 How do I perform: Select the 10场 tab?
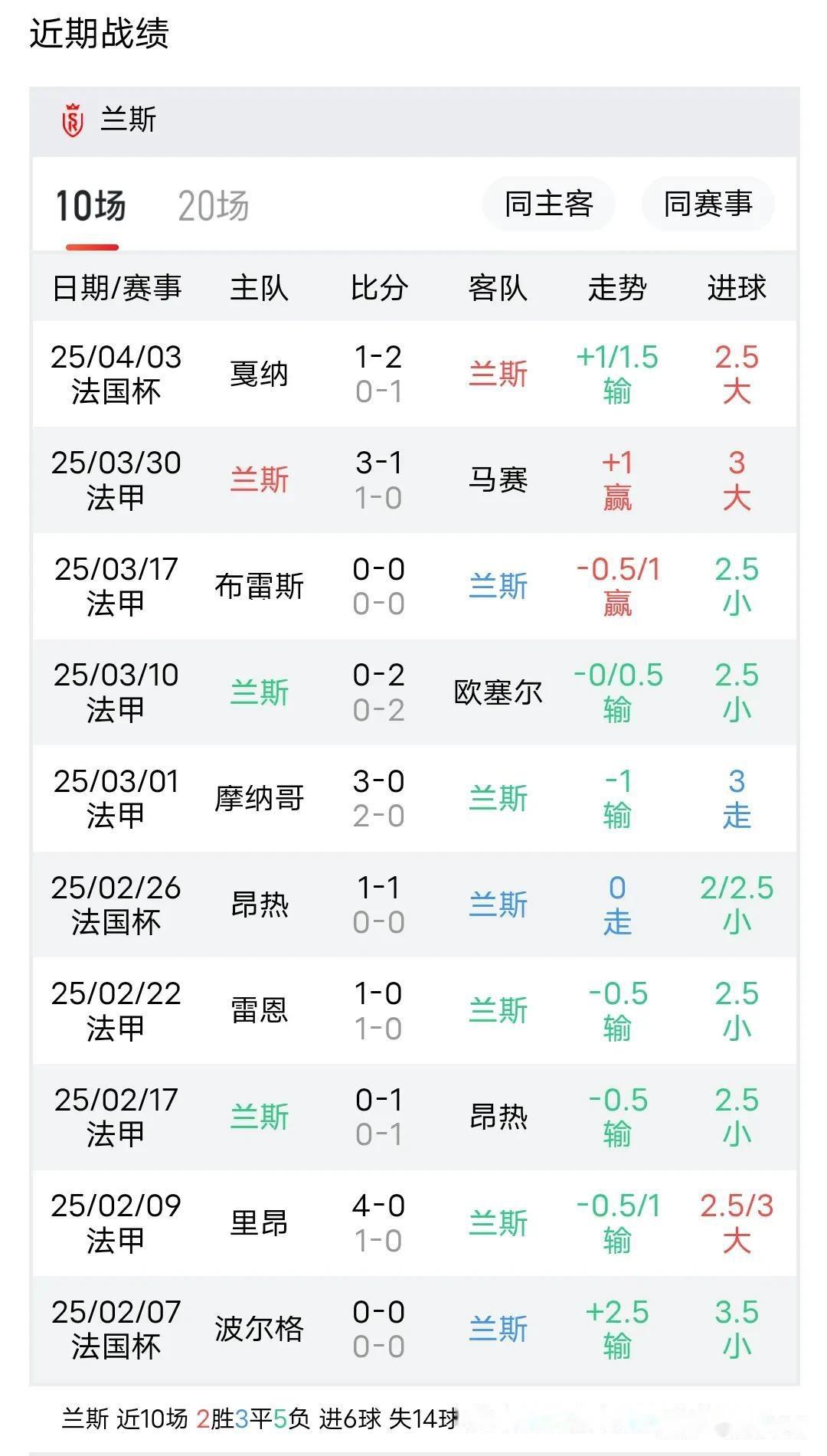pos(93,204)
